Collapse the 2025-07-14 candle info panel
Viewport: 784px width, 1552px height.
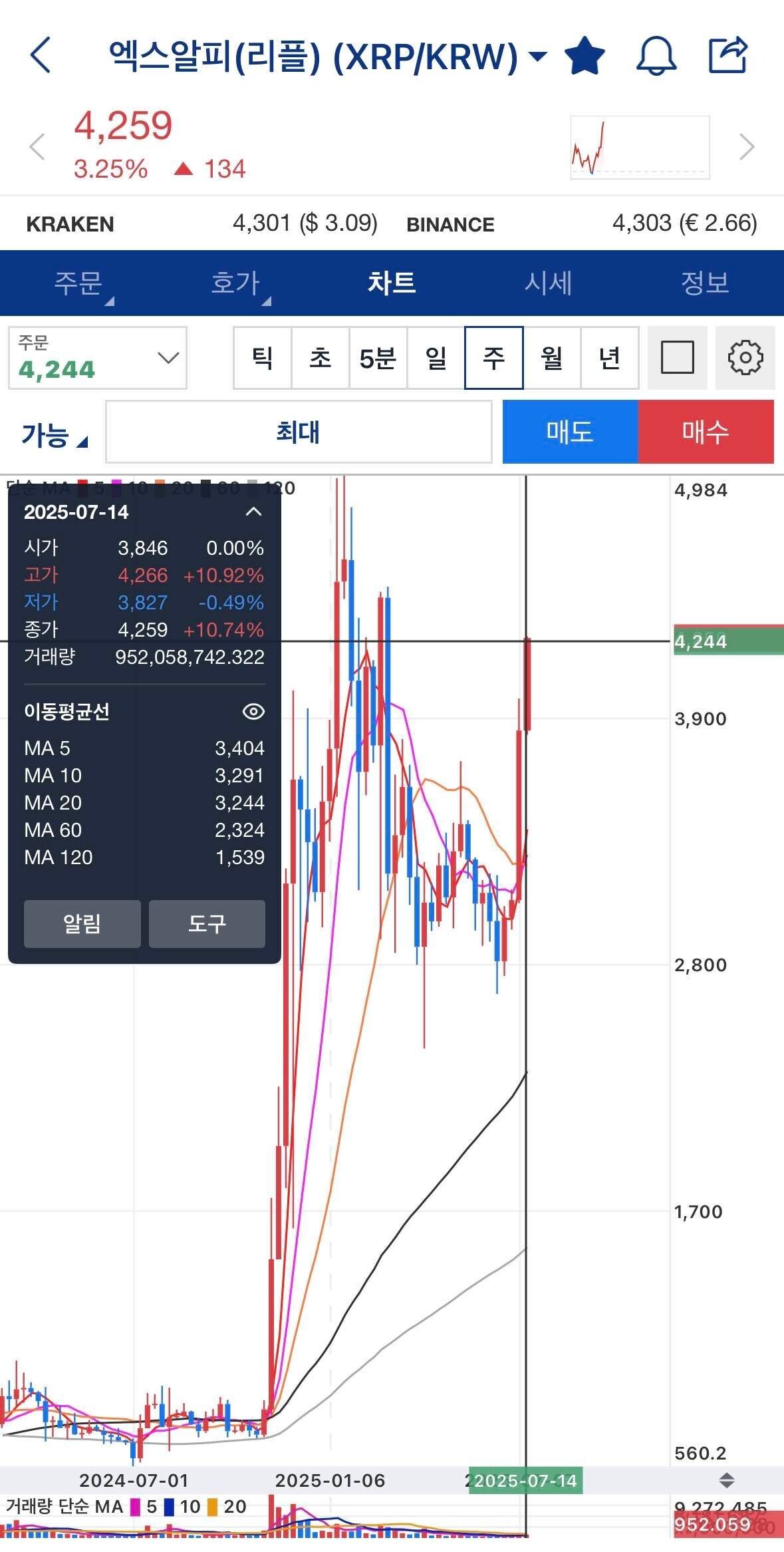[253, 512]
